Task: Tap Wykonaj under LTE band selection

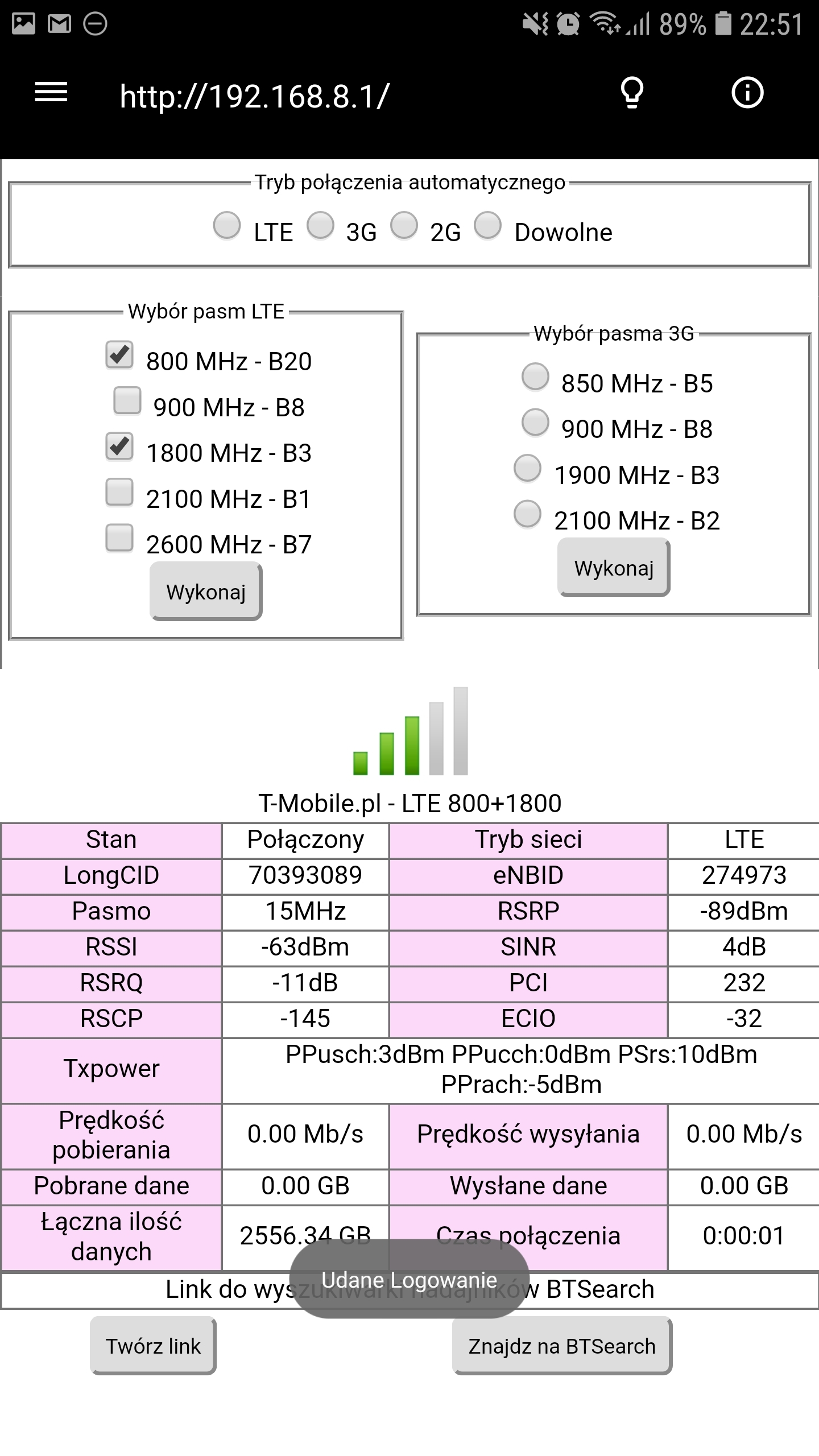Action: [206, 591]
